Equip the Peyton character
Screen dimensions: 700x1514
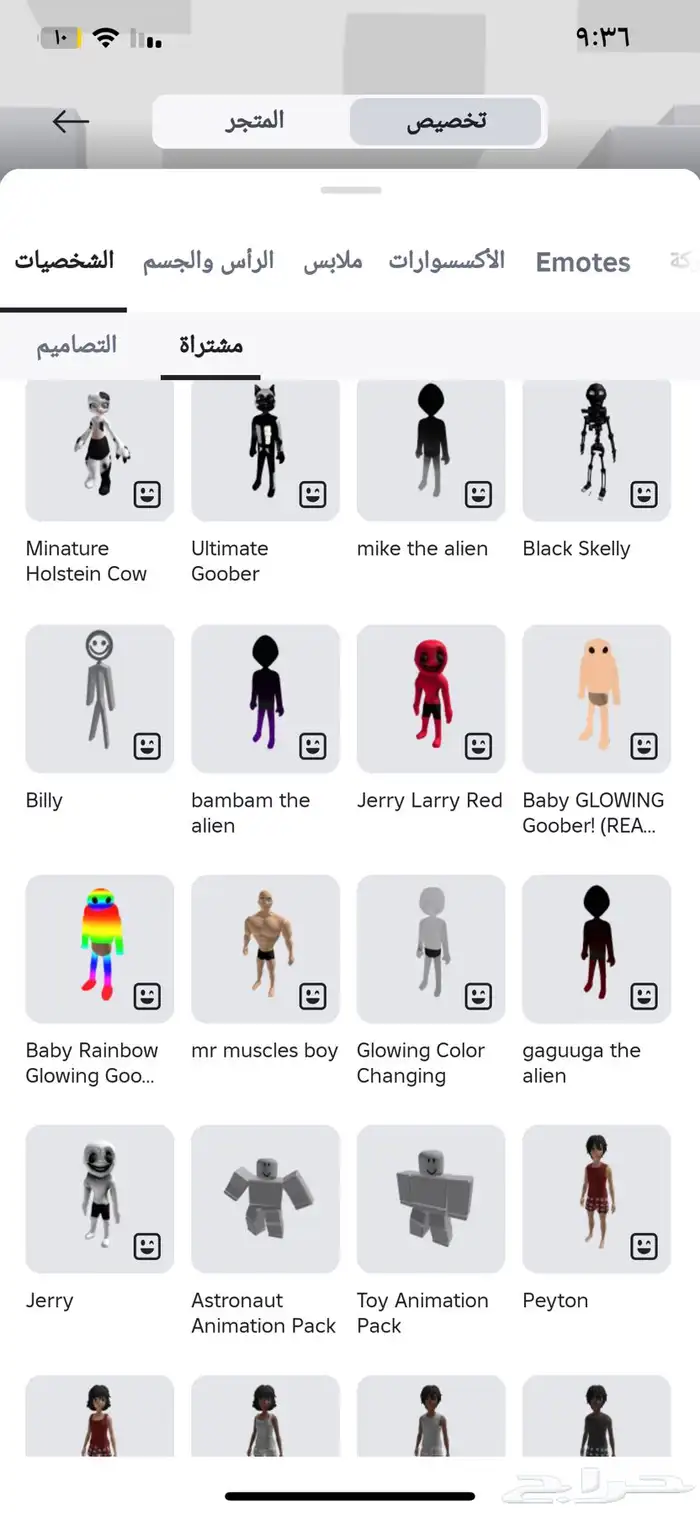click(x=596, y=1199)
